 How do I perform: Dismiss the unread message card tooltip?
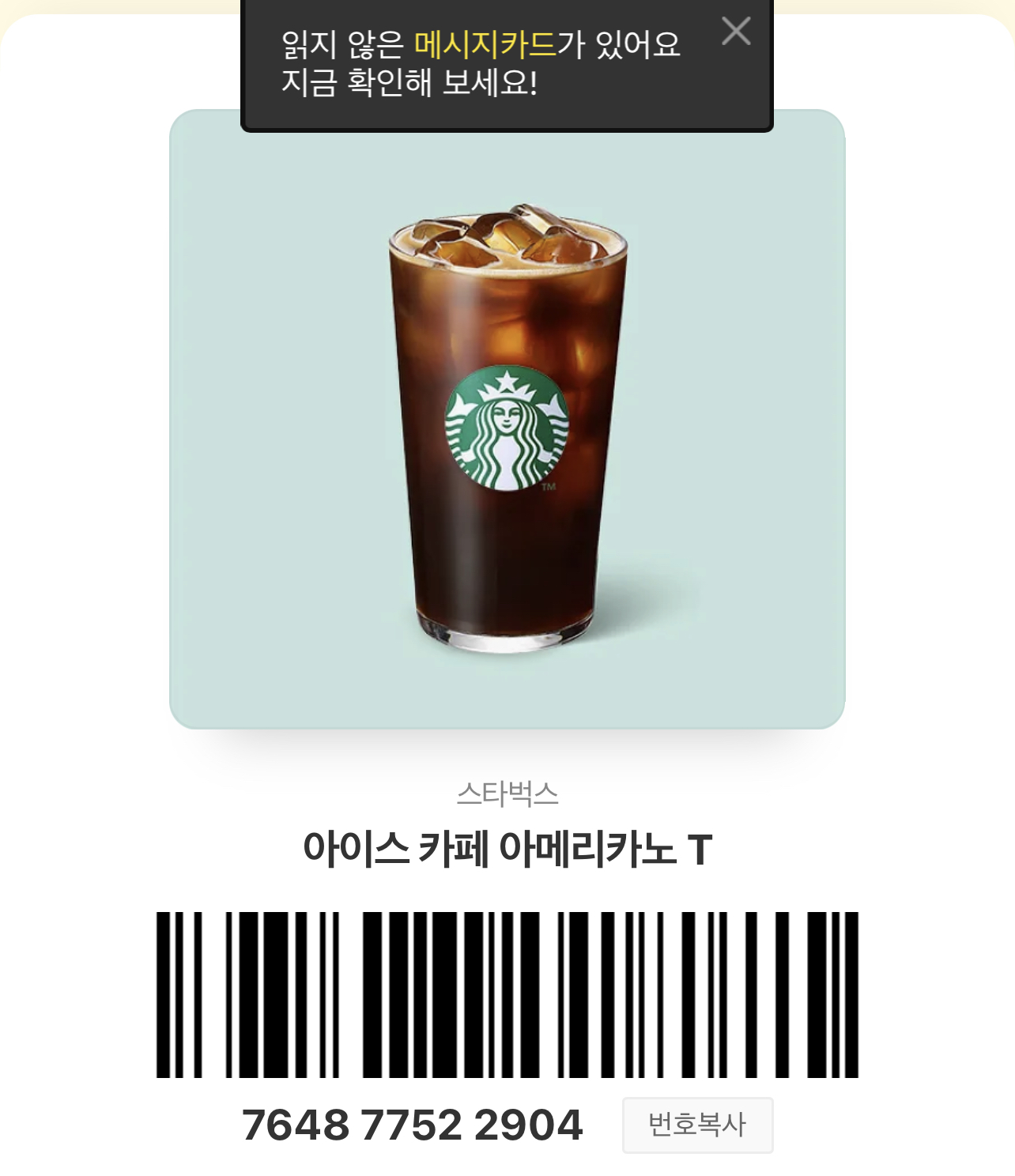(735, 32)
